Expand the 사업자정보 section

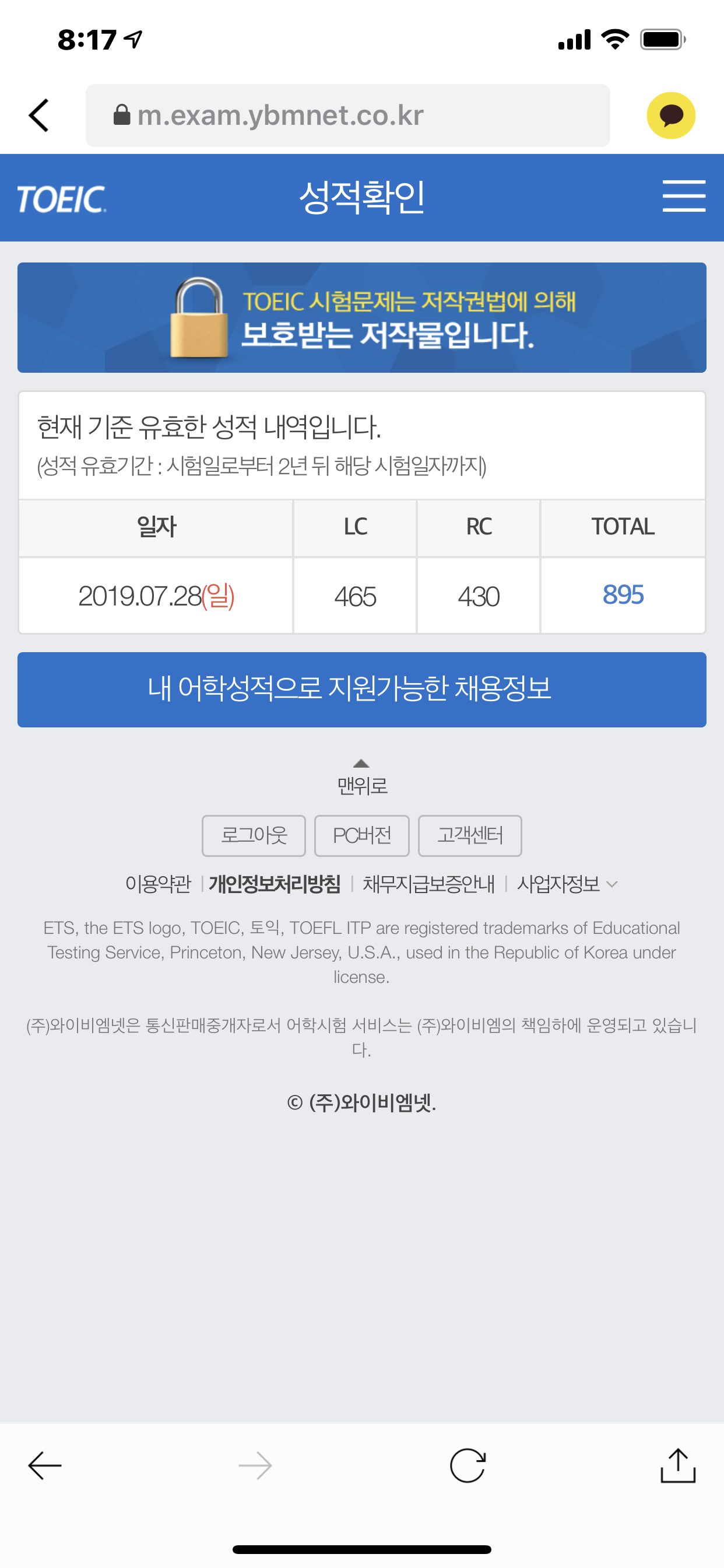tap(567, 884)
